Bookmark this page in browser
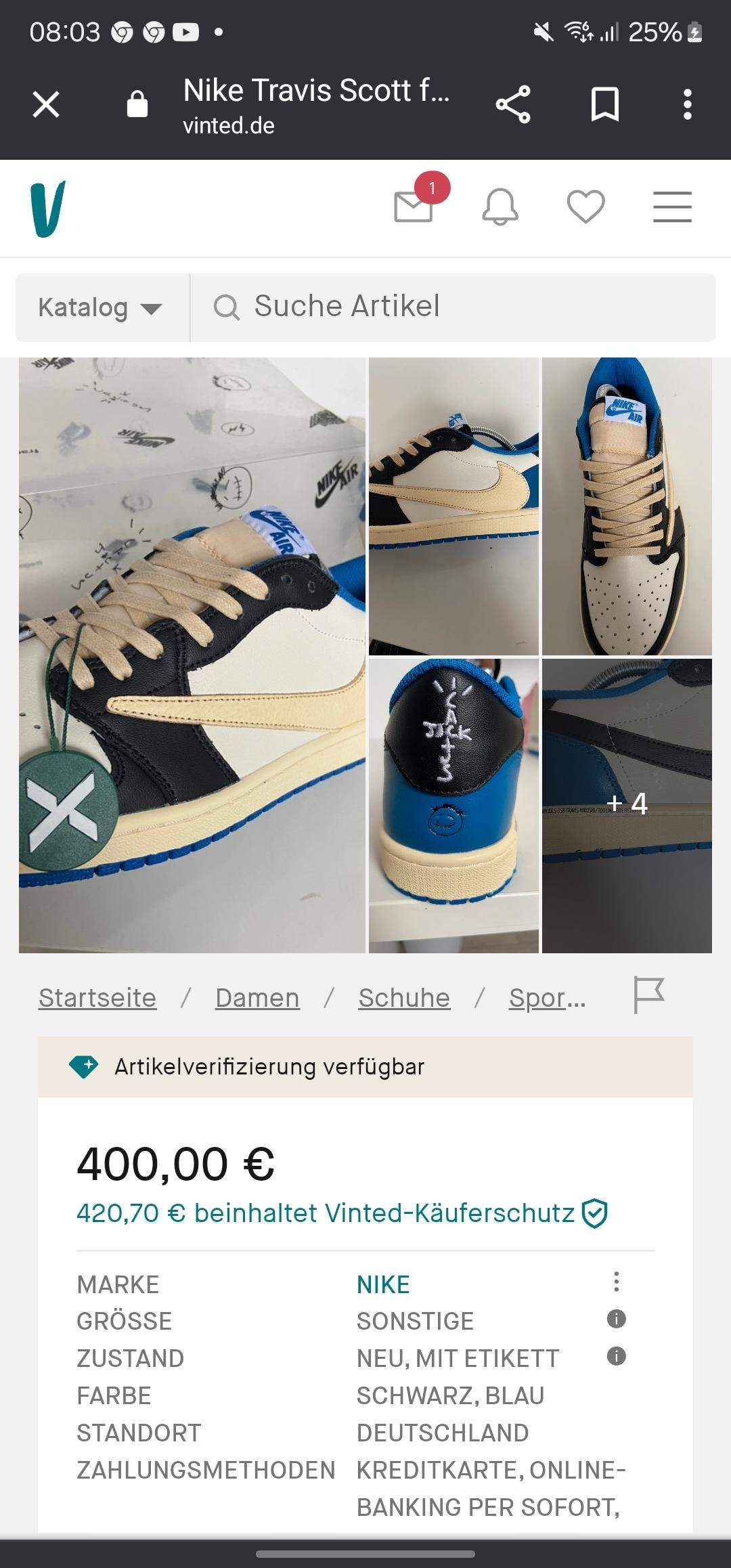The width and height of the screenshot is (731, 1568). 604,105
